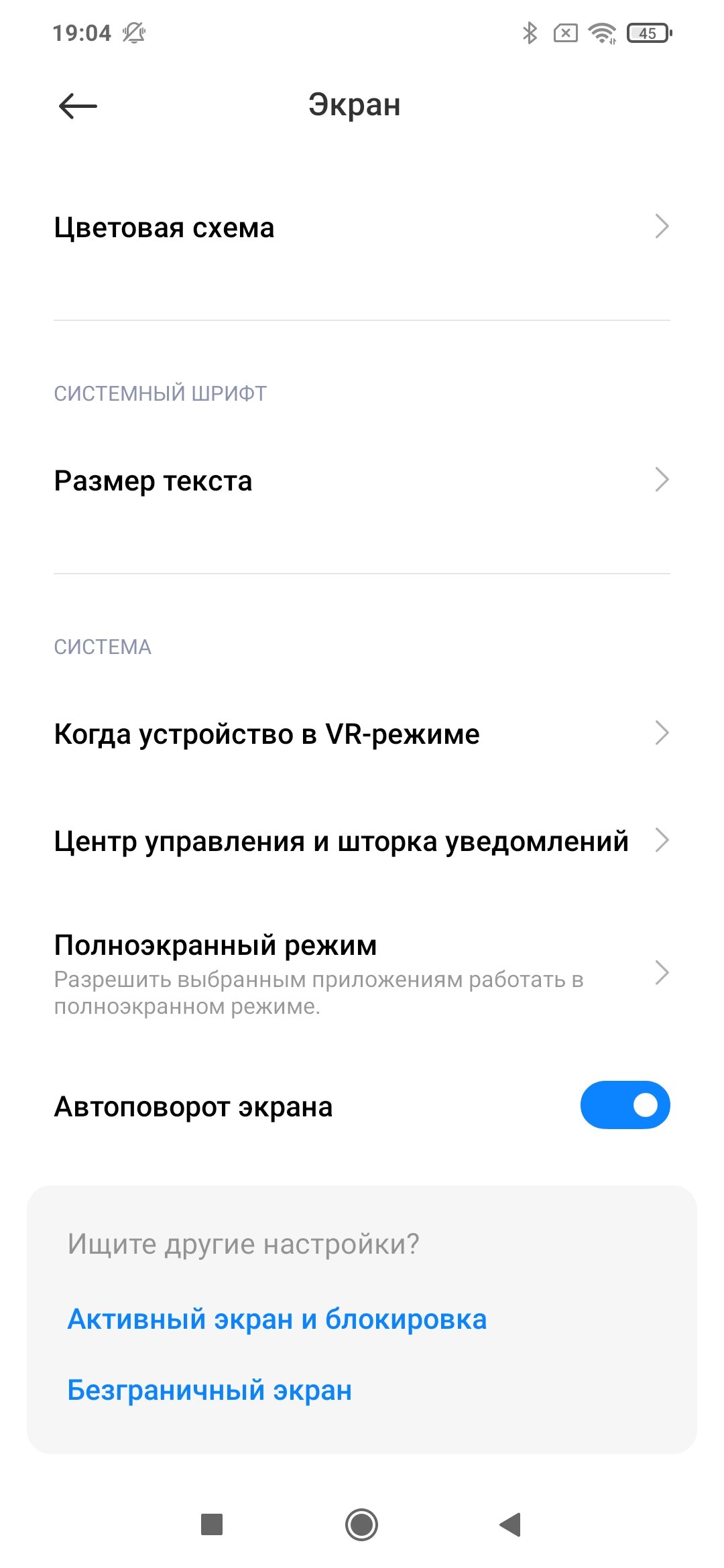The width and height of the screenshot is (724, 1568).
Task: Tap the system home button
Action: 362,1525
